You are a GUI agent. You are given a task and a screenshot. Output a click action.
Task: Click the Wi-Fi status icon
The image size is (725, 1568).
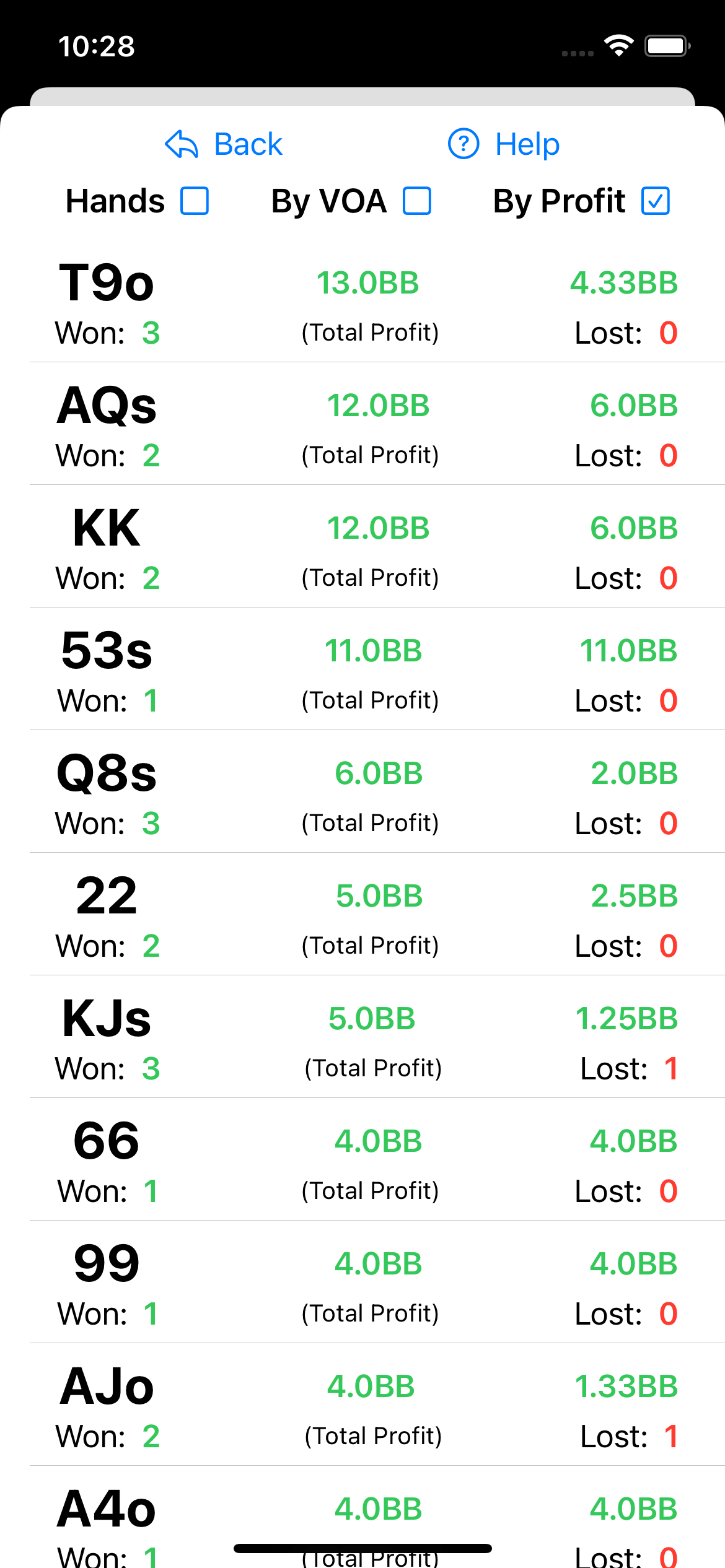click(617, 45)
